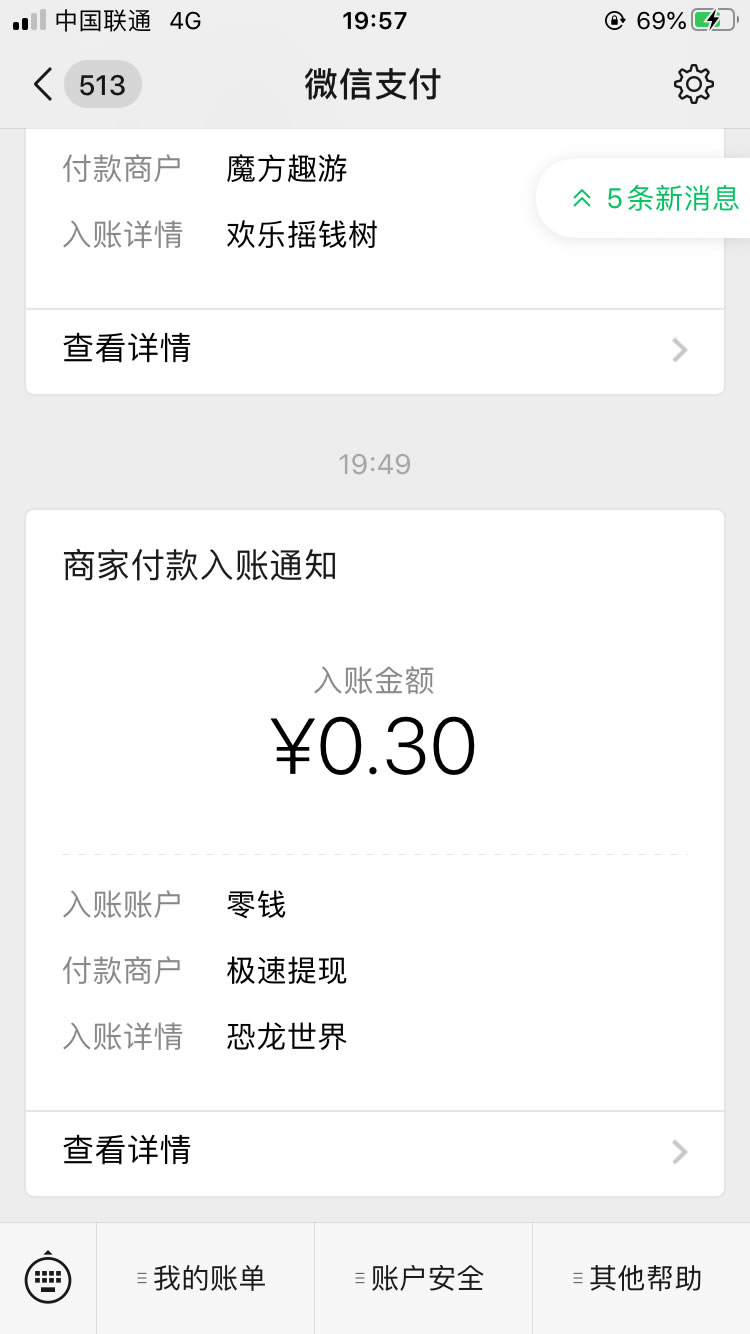
Task: Tap the small list icon beside 账户安全
Action: pyautogui.click(x=359, y=1278)
